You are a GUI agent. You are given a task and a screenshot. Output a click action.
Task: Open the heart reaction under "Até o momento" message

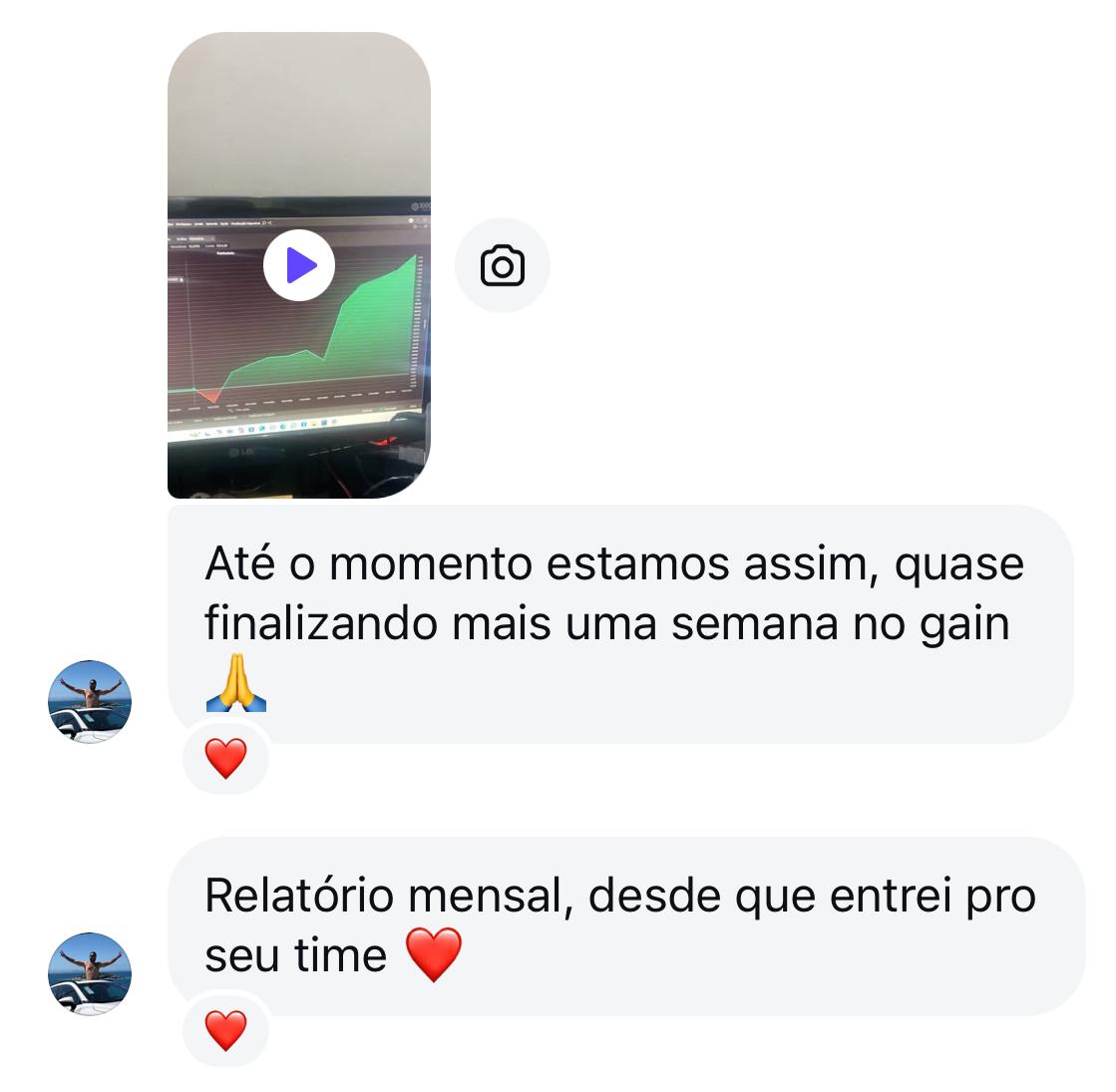click(x=225, y=759)
